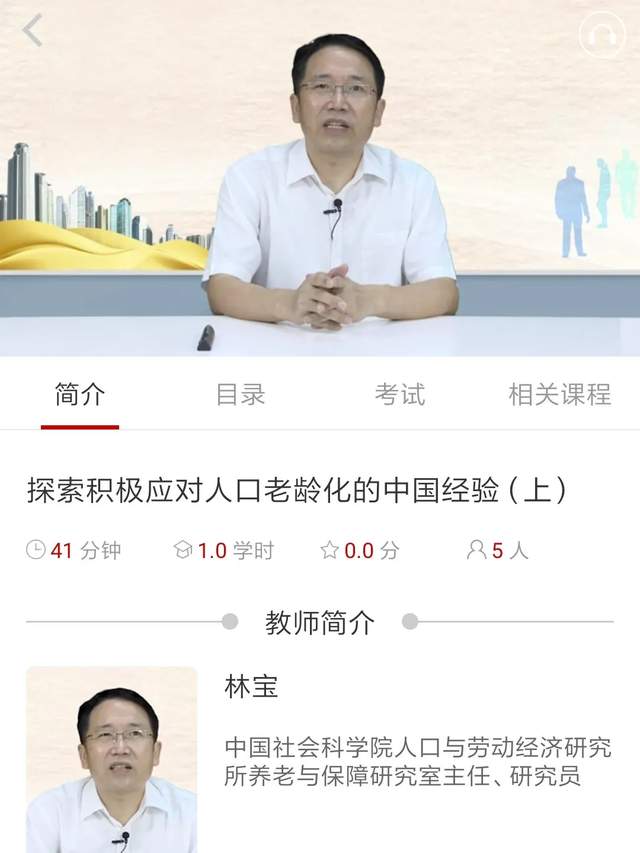The height and width of the screenshot is (853, 640).
Task: Switch to audio mode via headphone icon
Action: (601, 35)
